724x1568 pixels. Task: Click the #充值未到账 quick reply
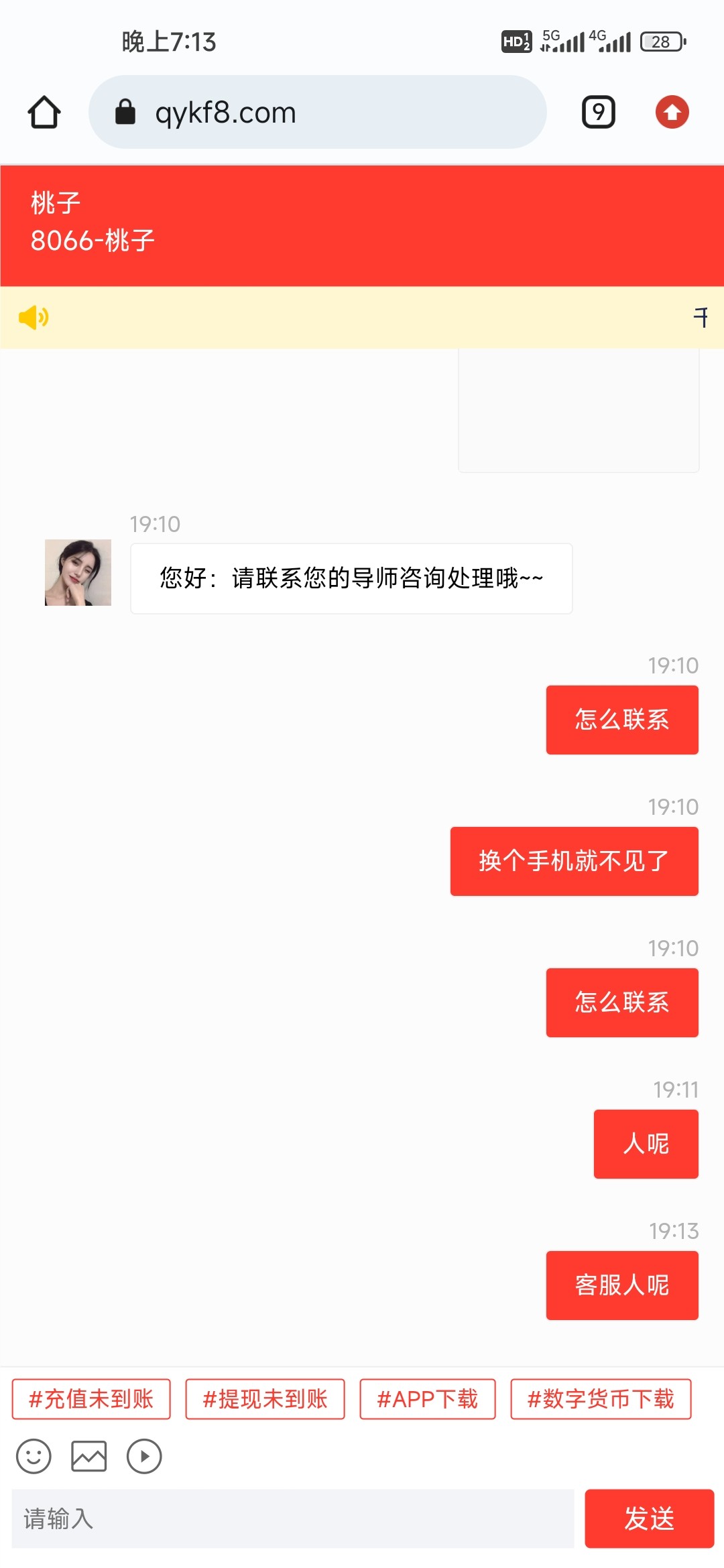coord(90,1399)
